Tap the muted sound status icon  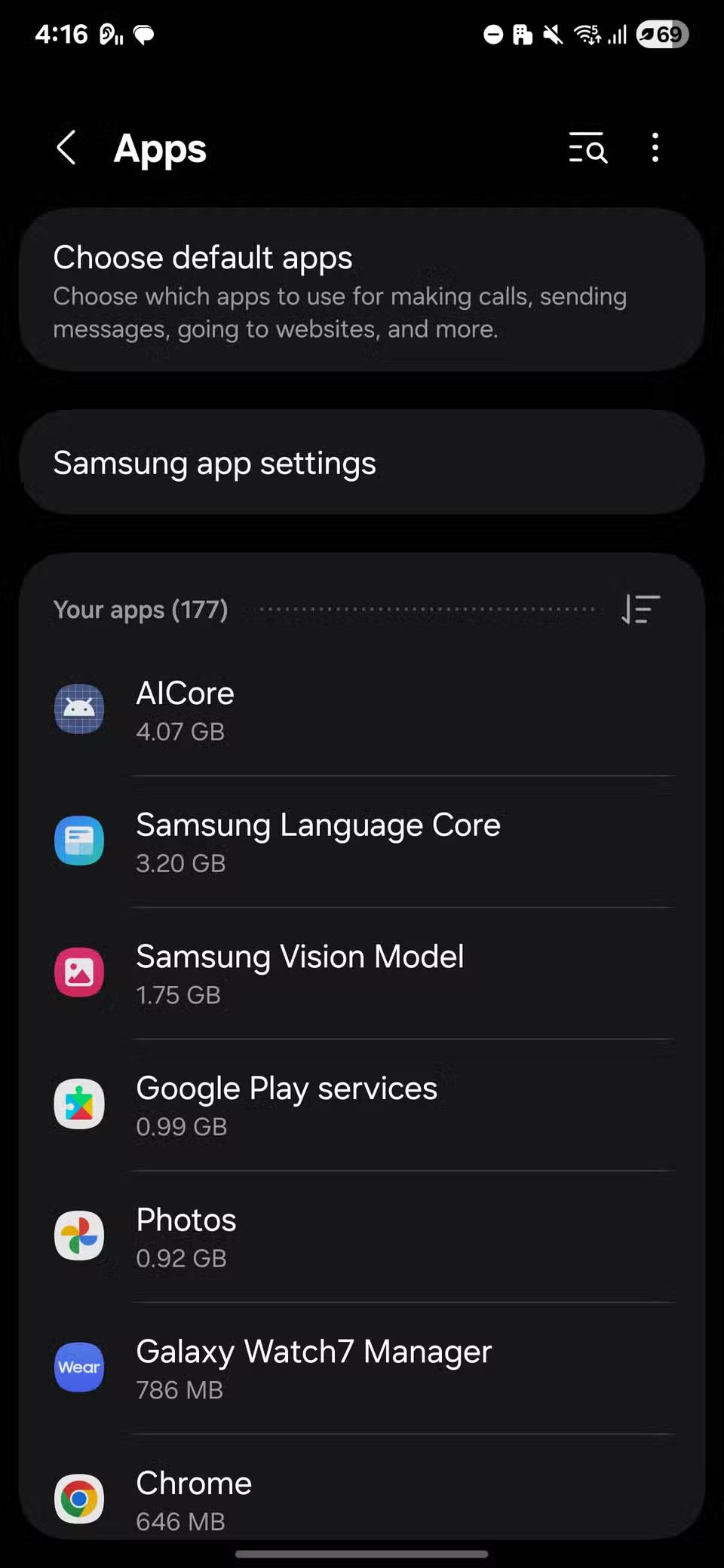(553, 34)
